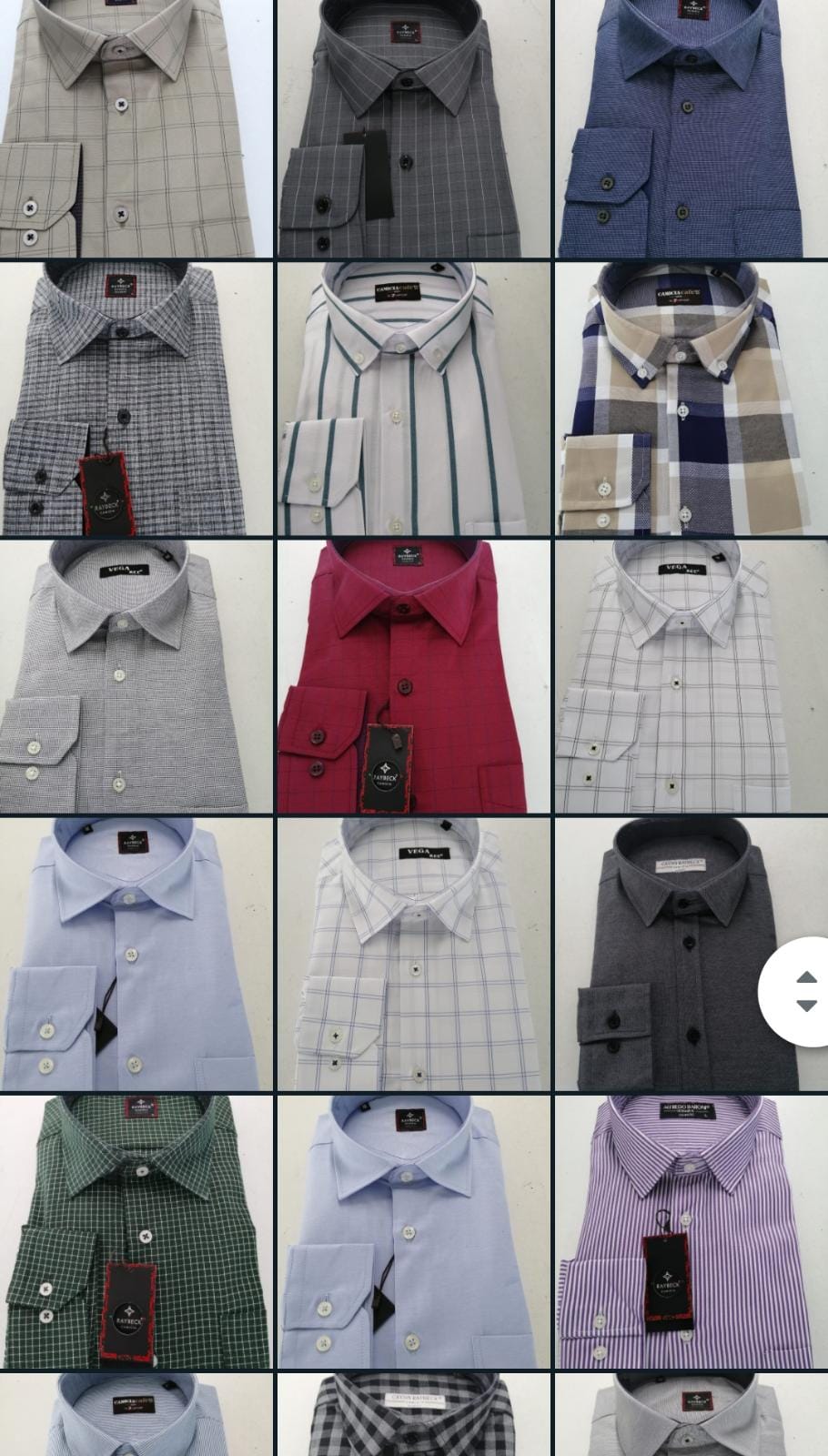
Task: Open the green checked shirt photo
Action: 136,1231
